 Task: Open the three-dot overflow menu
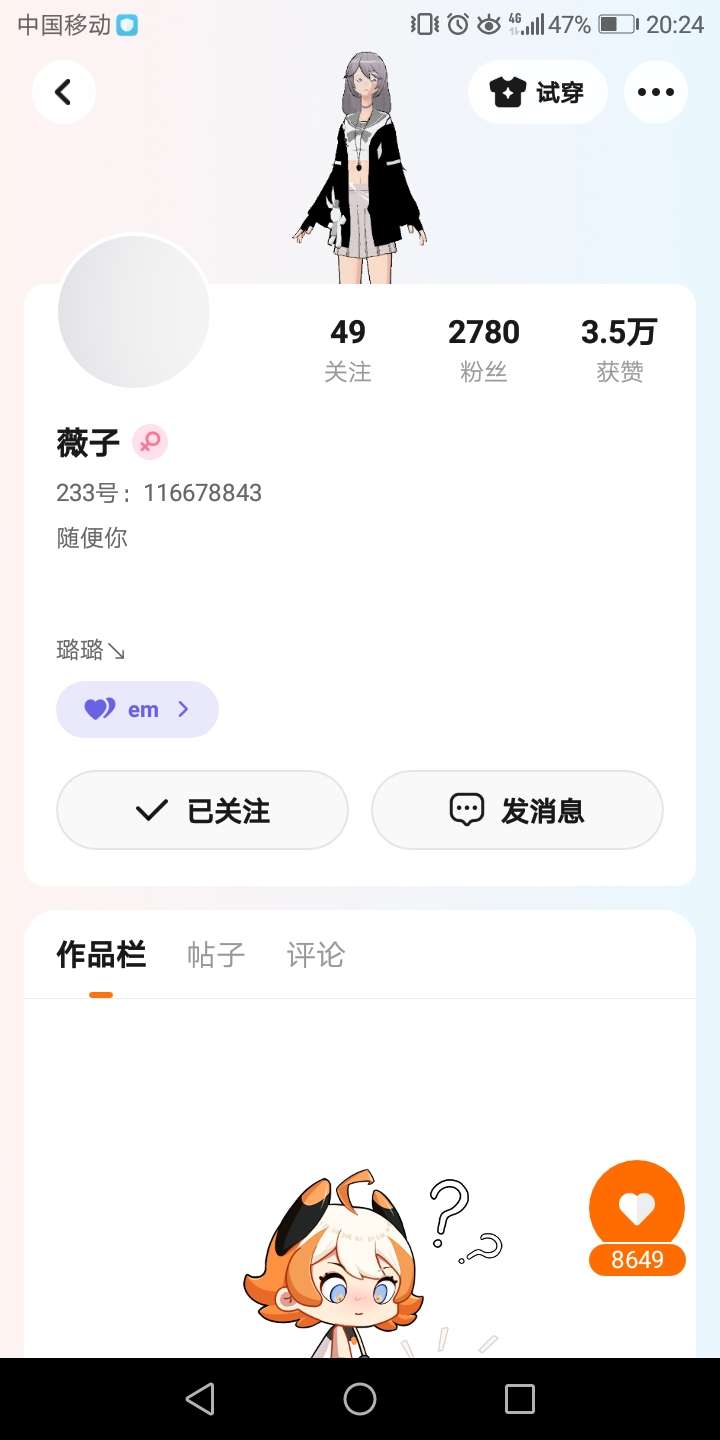pyautogui.click(x=656, y=92)
